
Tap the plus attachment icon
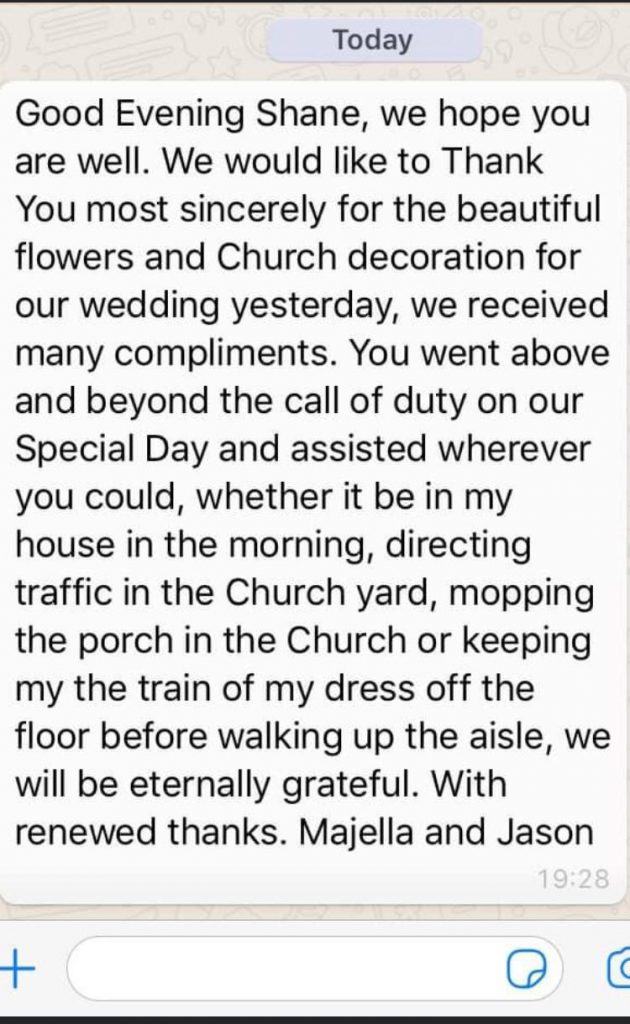coord(18,970)
